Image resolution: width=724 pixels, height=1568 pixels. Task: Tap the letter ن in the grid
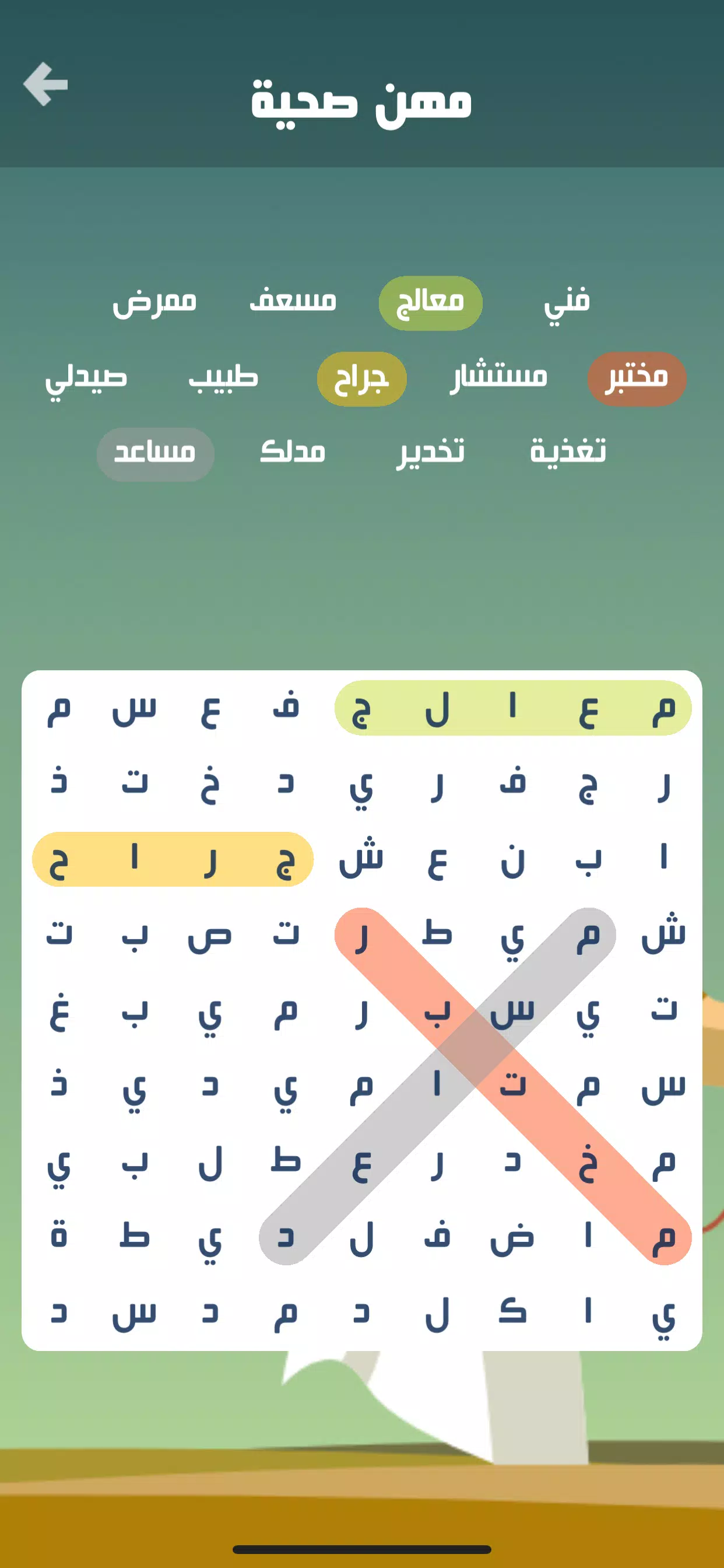512,859
